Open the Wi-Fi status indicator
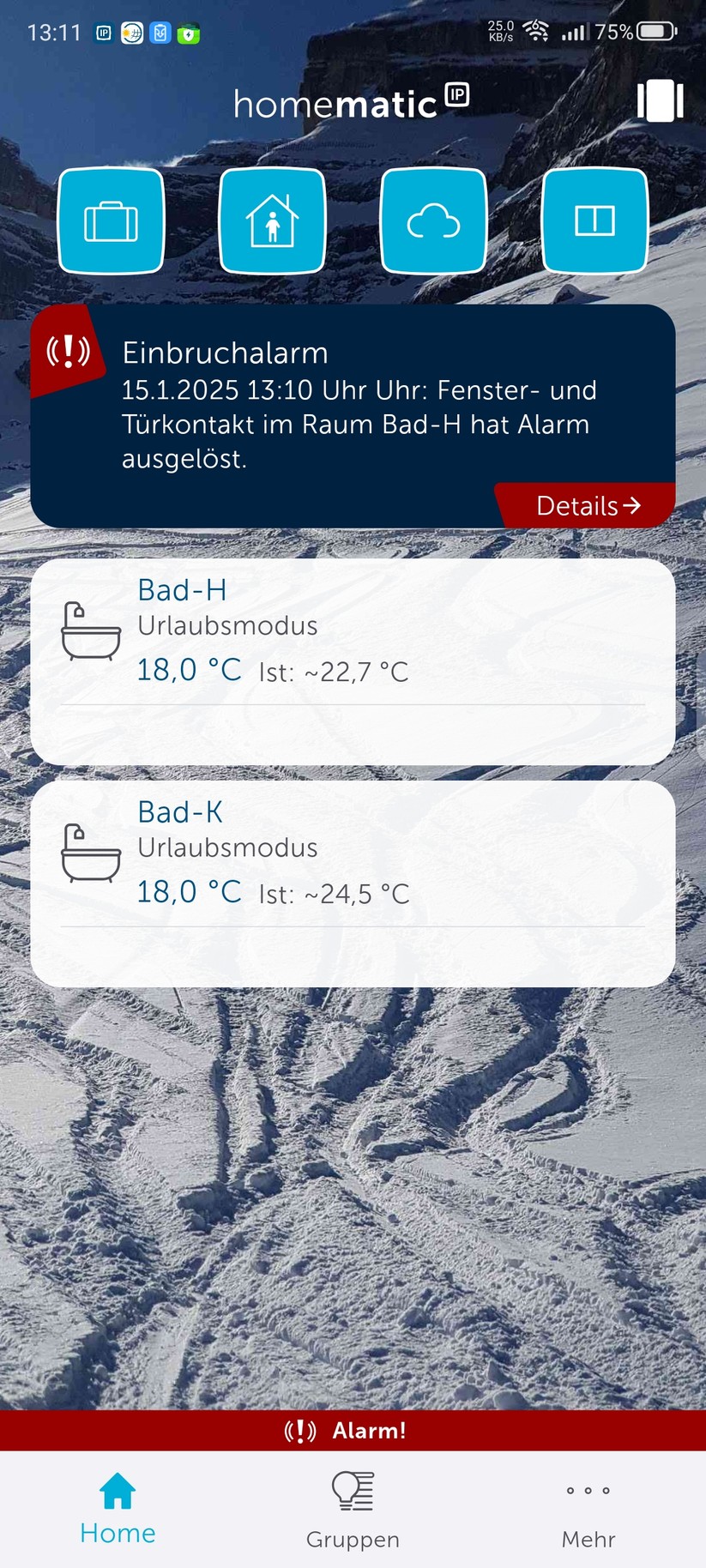Image resolution: width=706 pixels, height=1568 pixels. tap(536, 30)
